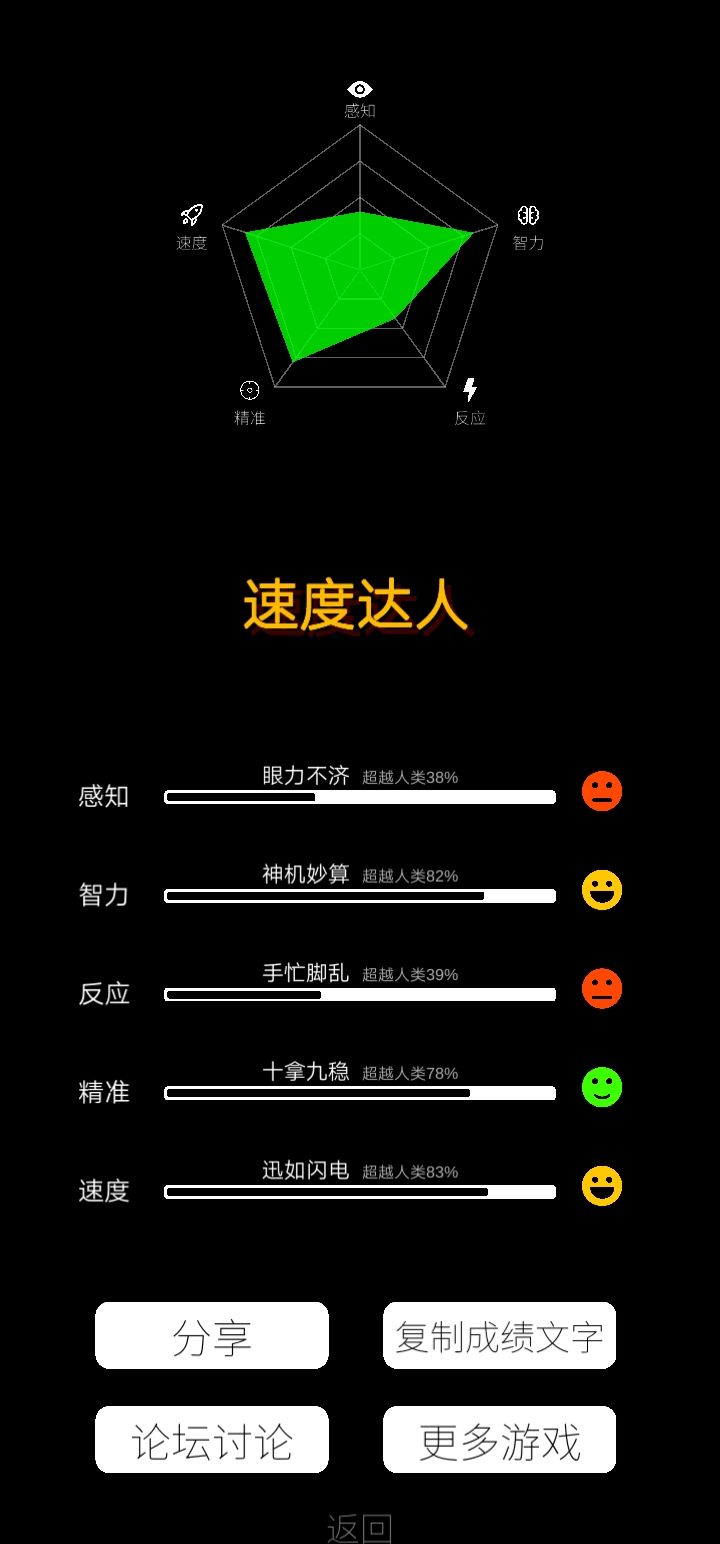
Task: Click the orange face beside 反应 row
Action: pos(601,988)
